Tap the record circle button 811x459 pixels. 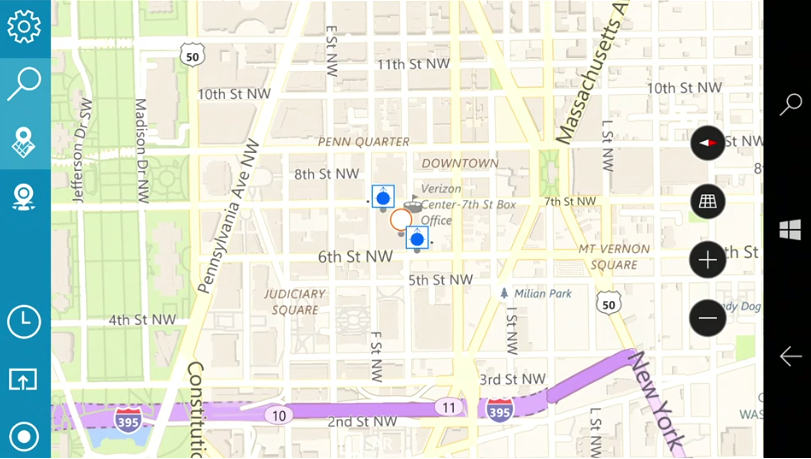pos(24,436)
